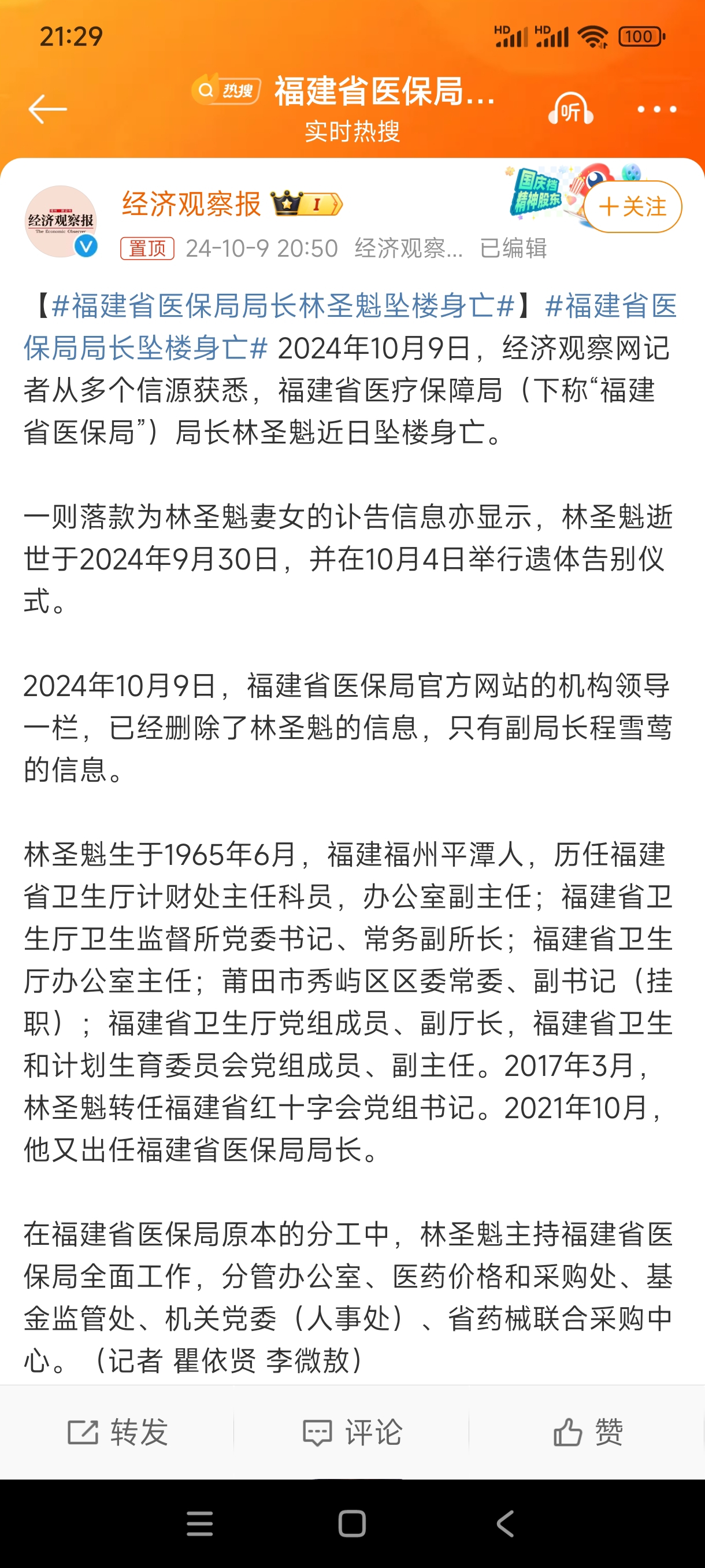Follow 经济观察报 with 关注 button
This screenshot has width=705, height=1568.
[633, 207]
